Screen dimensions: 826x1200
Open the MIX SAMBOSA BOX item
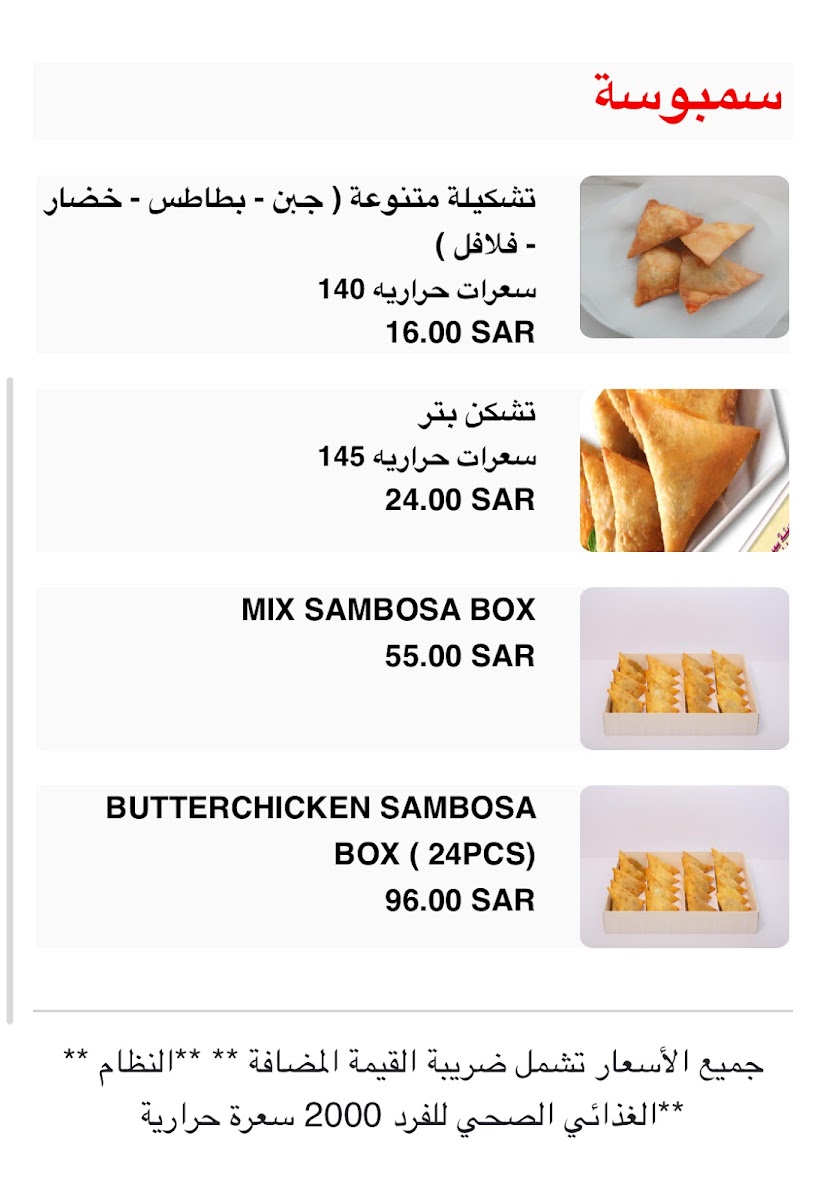click(413, 669)
